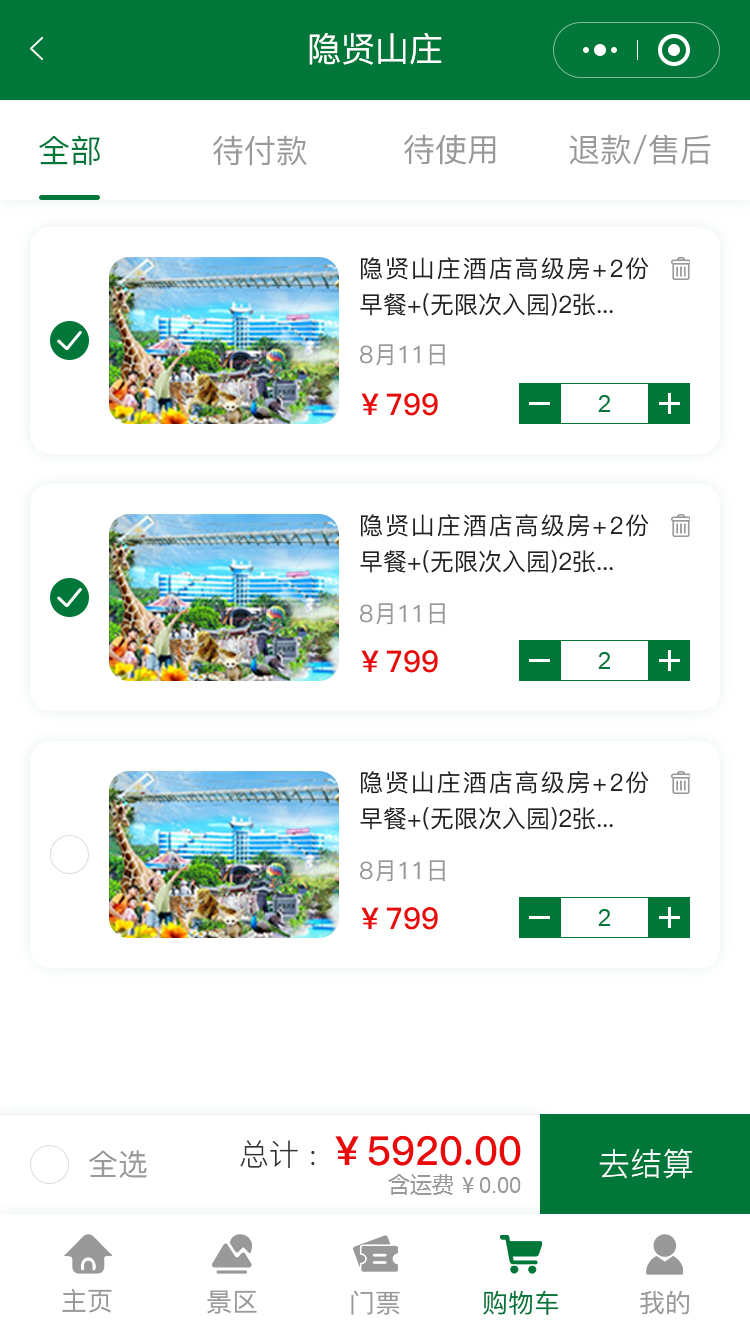The height and width of the screenshot is (1334, 750).
Task: Open the mini-program three-dot menu
Action: (x=599, y=50)
